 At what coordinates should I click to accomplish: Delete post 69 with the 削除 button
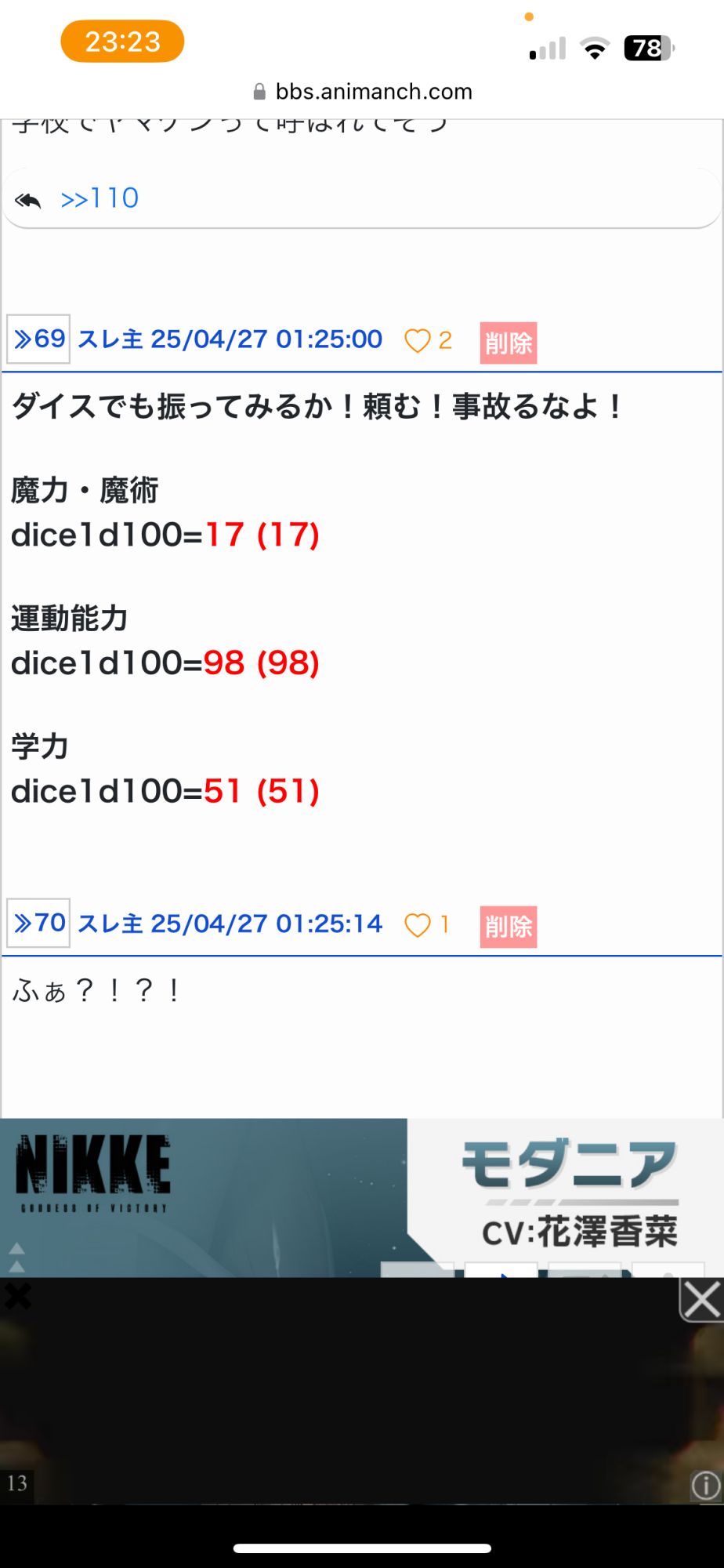[x=508, y=343]
